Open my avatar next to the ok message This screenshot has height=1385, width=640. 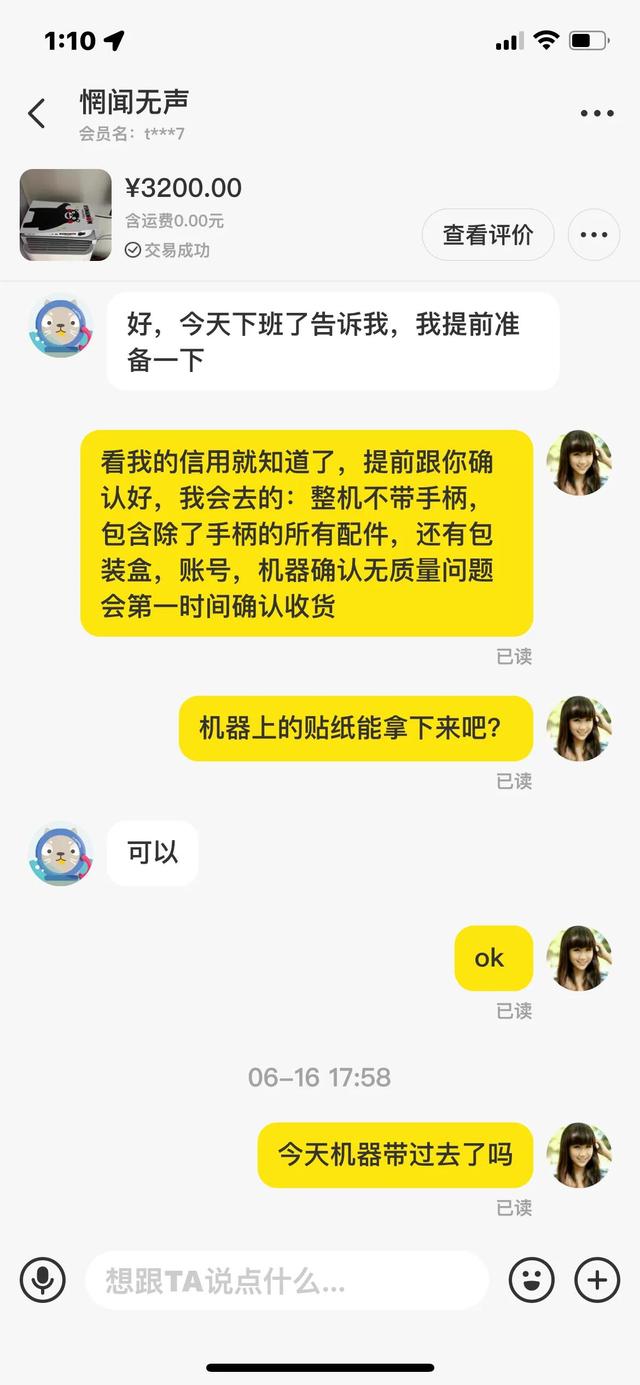point(579,958)
